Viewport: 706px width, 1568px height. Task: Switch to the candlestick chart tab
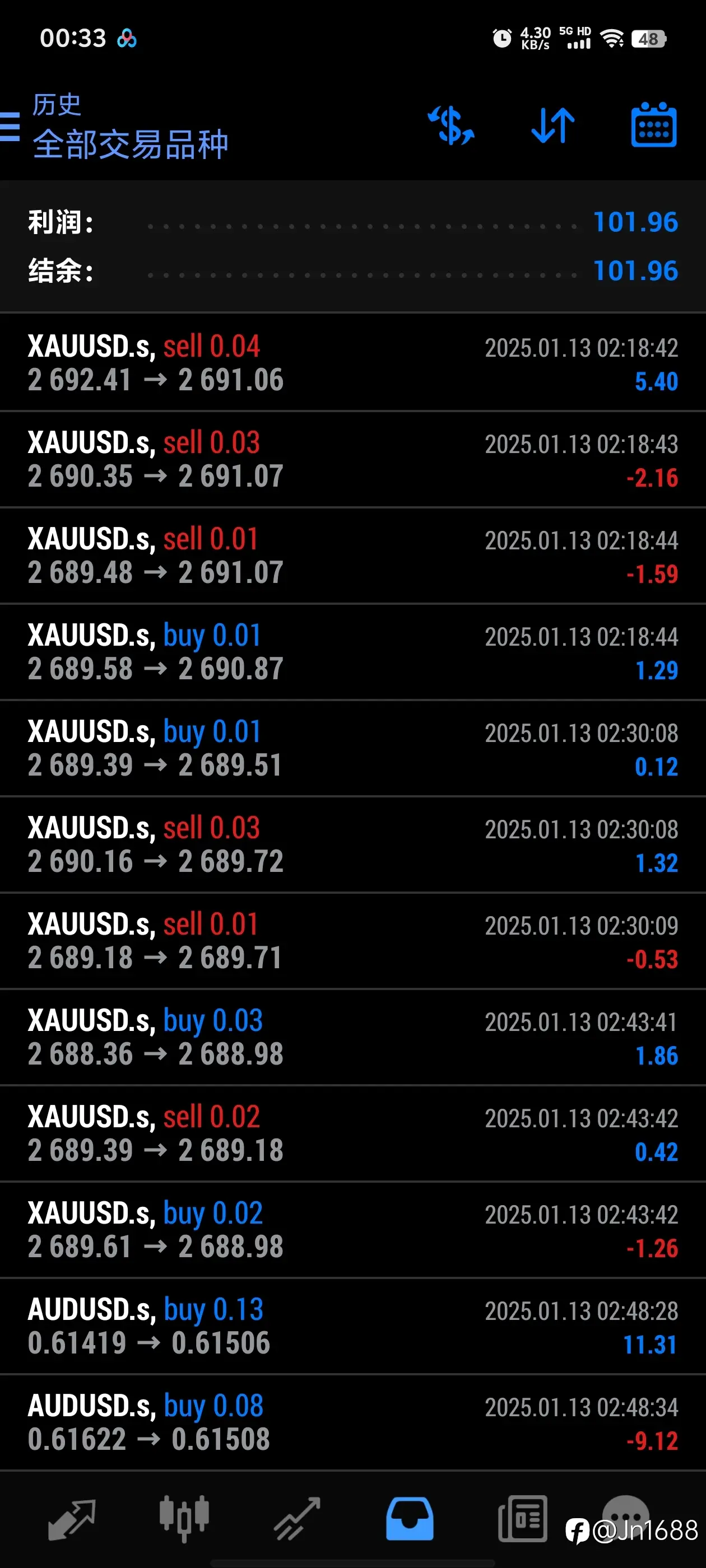click(x=184, y=1519)
